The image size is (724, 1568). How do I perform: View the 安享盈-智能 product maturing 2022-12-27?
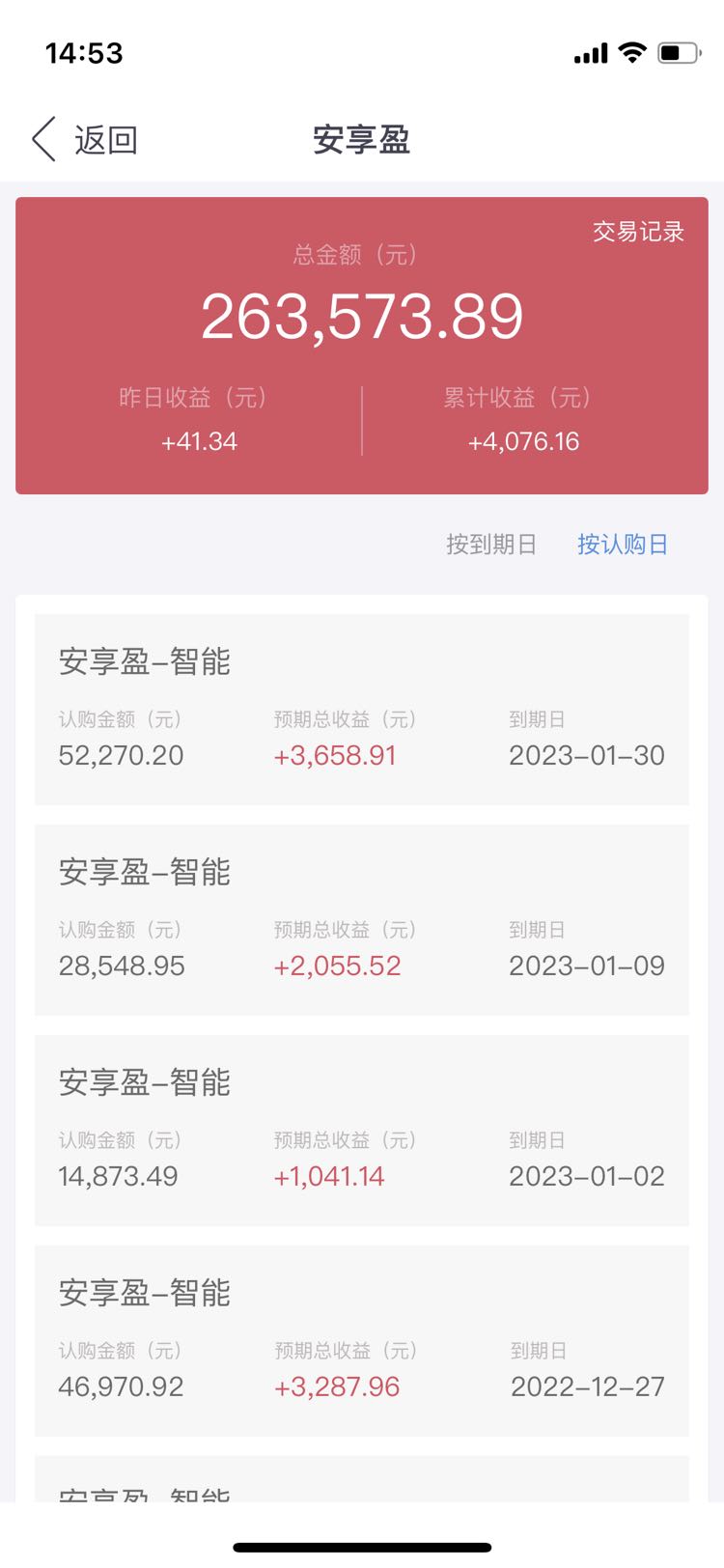(362, 1341)
